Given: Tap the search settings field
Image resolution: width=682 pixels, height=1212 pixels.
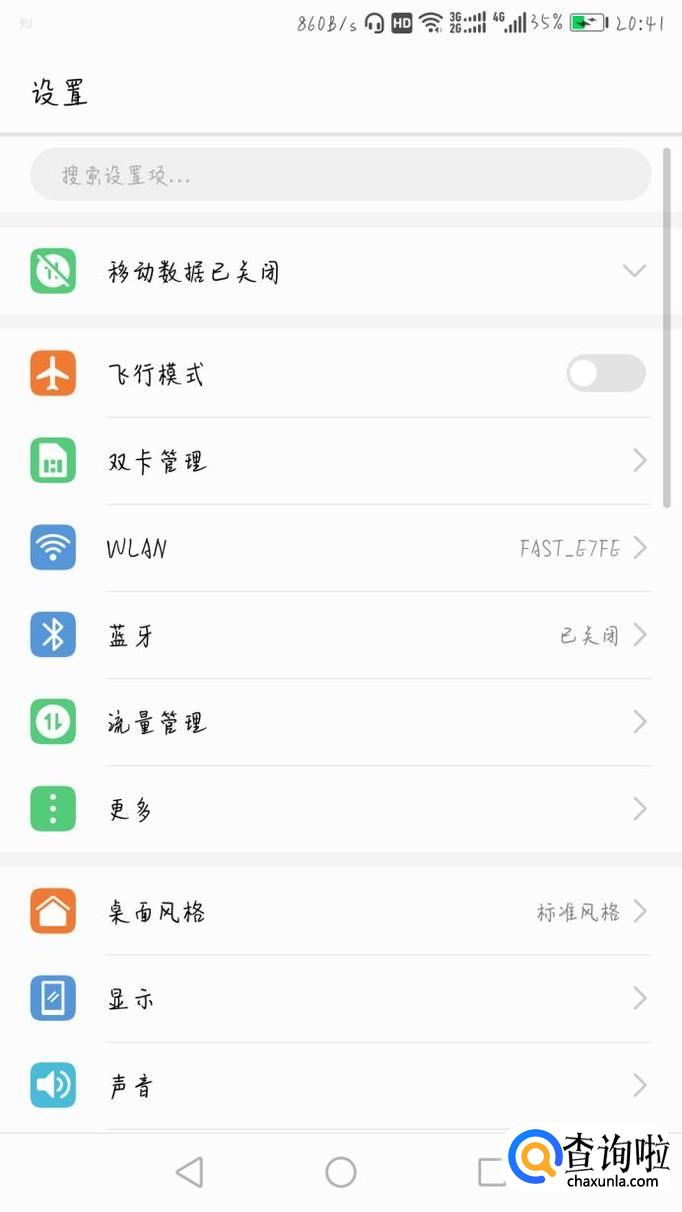Looking at the screenshot, I should point(340,175).
